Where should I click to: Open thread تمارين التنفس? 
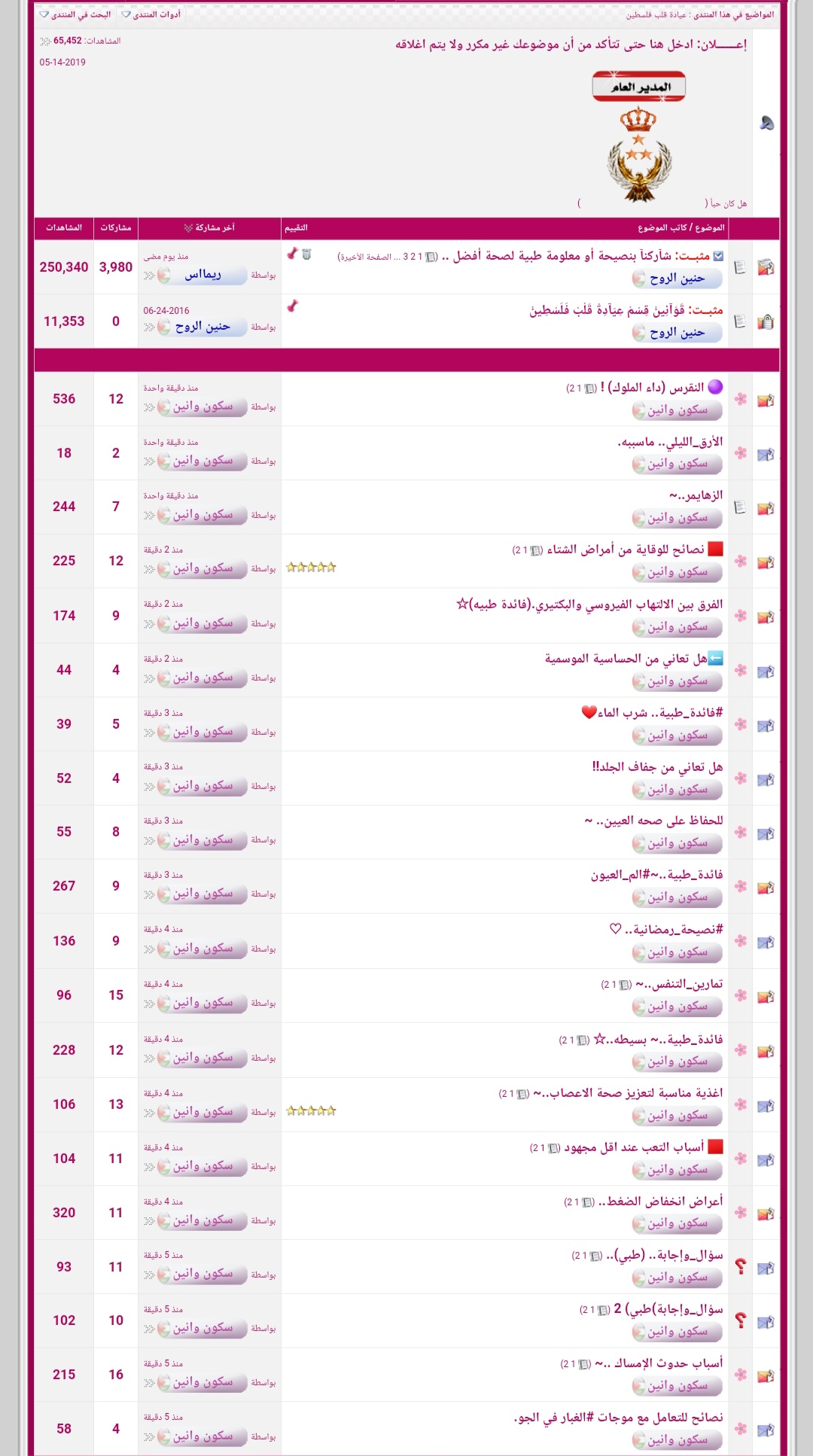680,984
